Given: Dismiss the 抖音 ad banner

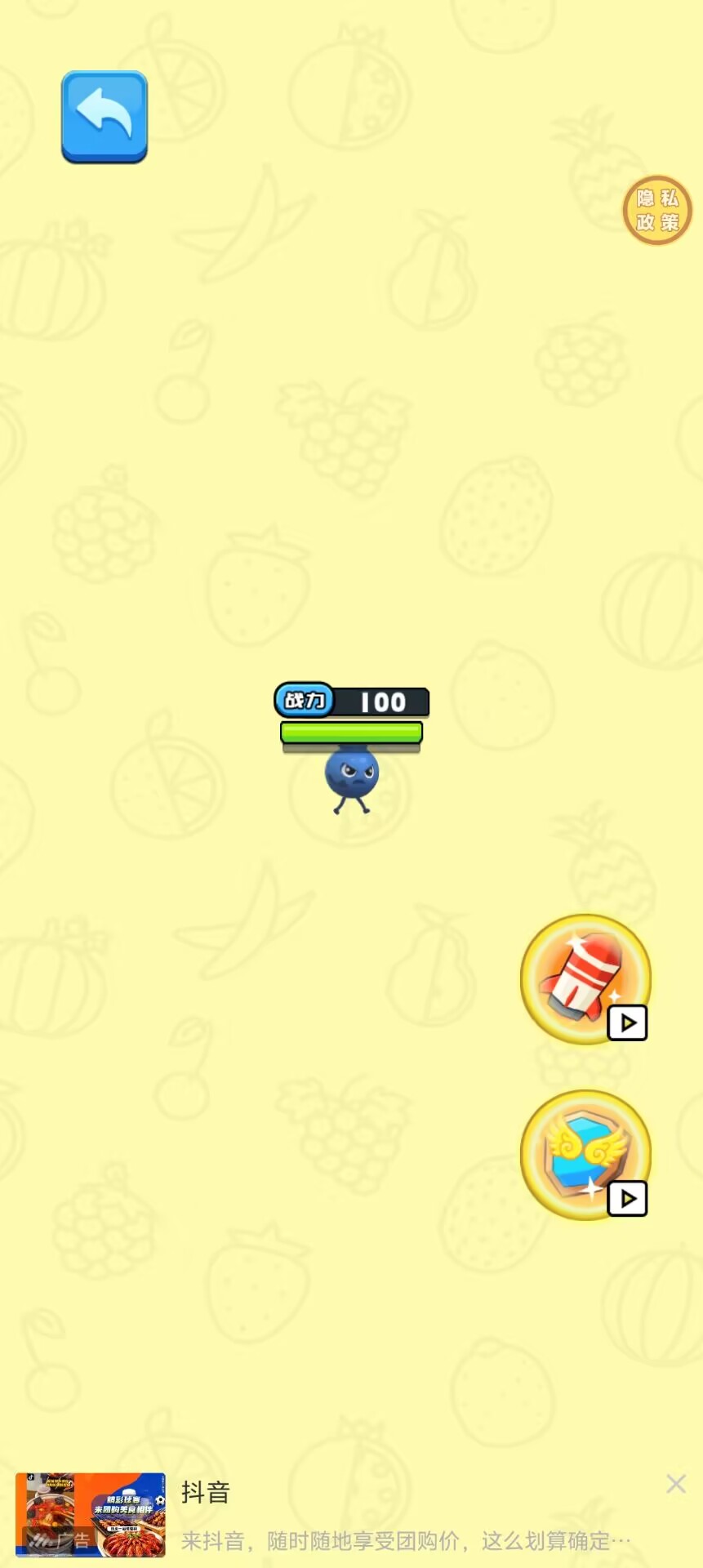Looking at the screenshot, I should click(x=676, y=1484).
